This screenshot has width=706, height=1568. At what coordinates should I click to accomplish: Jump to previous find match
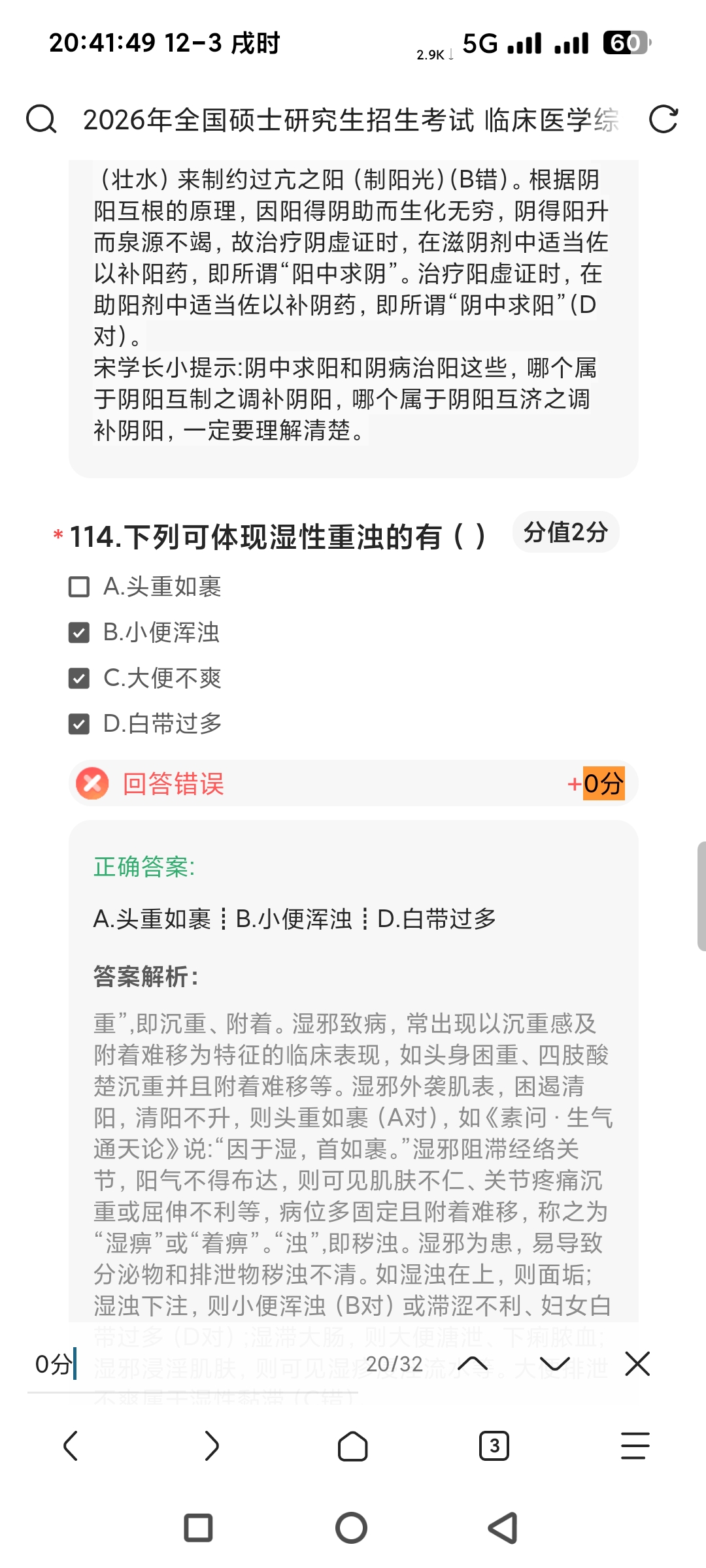(x=473, y=1364)
